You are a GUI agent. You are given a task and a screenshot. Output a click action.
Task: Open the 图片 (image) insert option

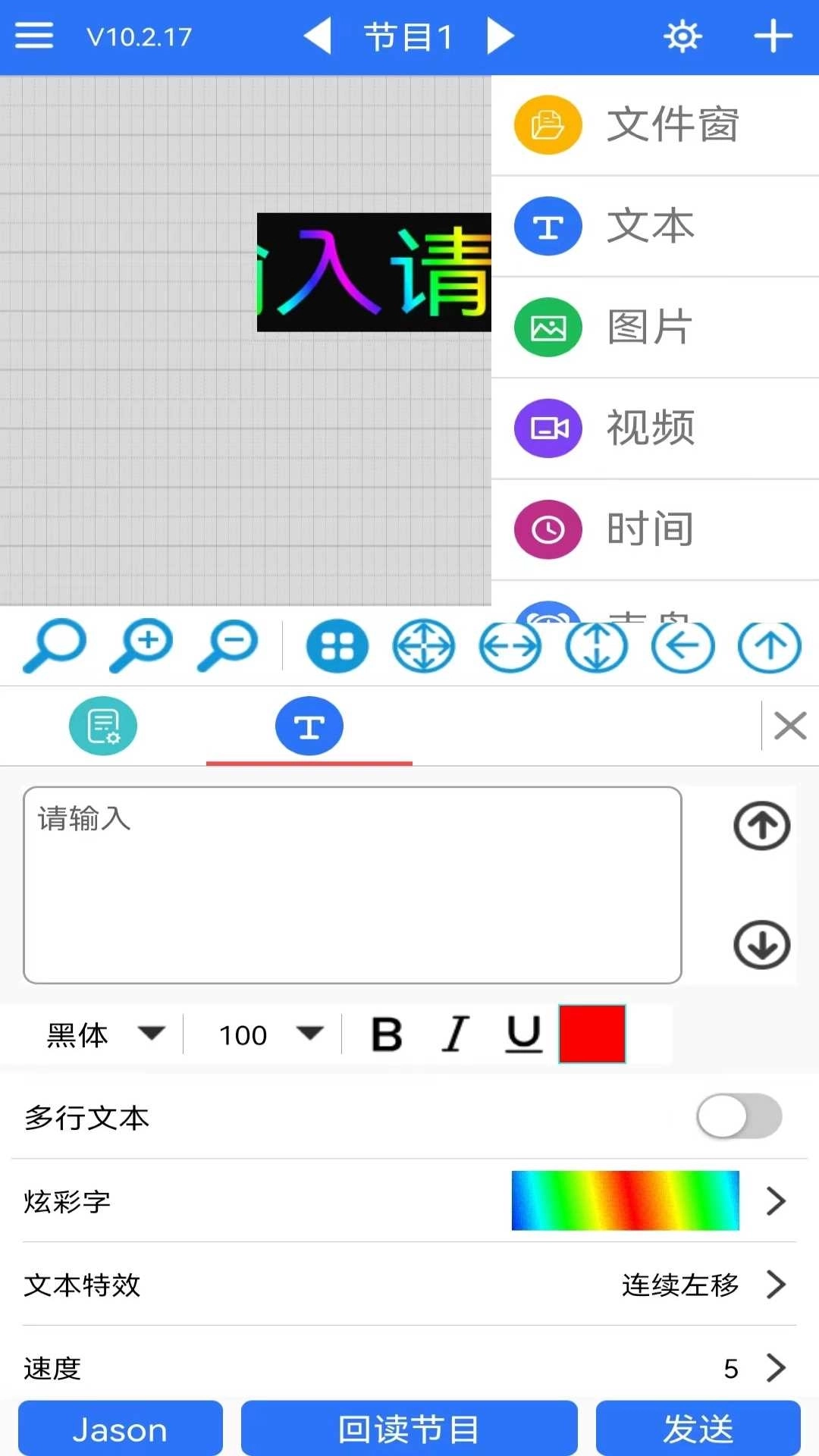pyautogui.click(x=652, y=327)
